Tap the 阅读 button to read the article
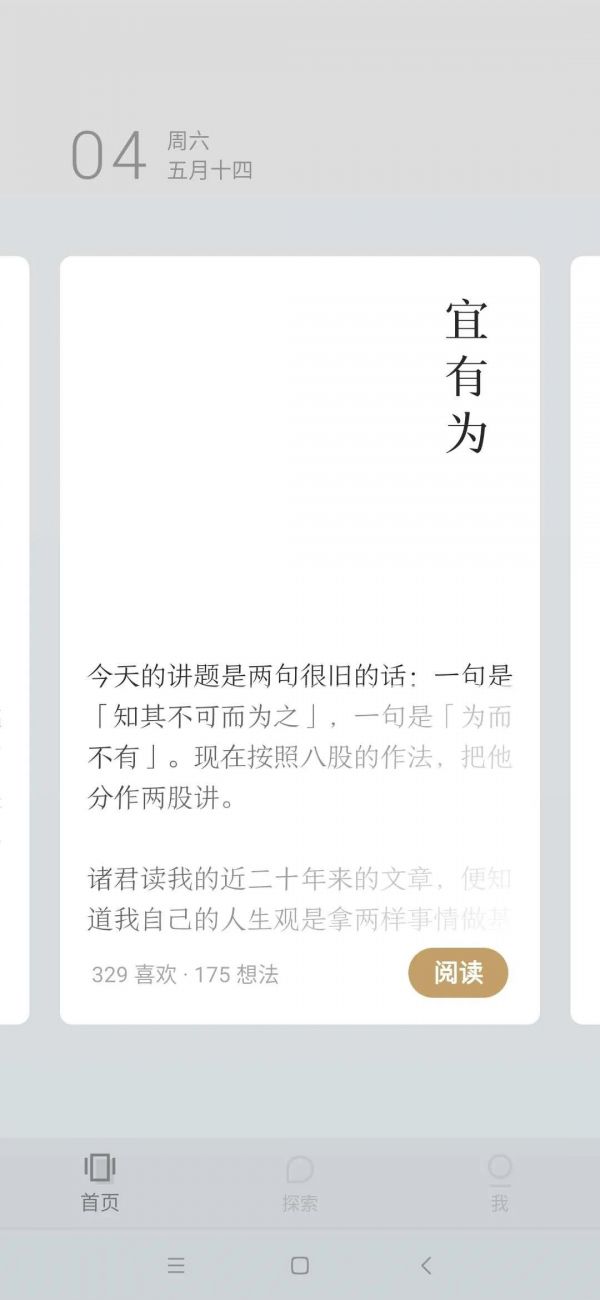This screenshot has width=600, height=1300. click(x=458, y=972)
